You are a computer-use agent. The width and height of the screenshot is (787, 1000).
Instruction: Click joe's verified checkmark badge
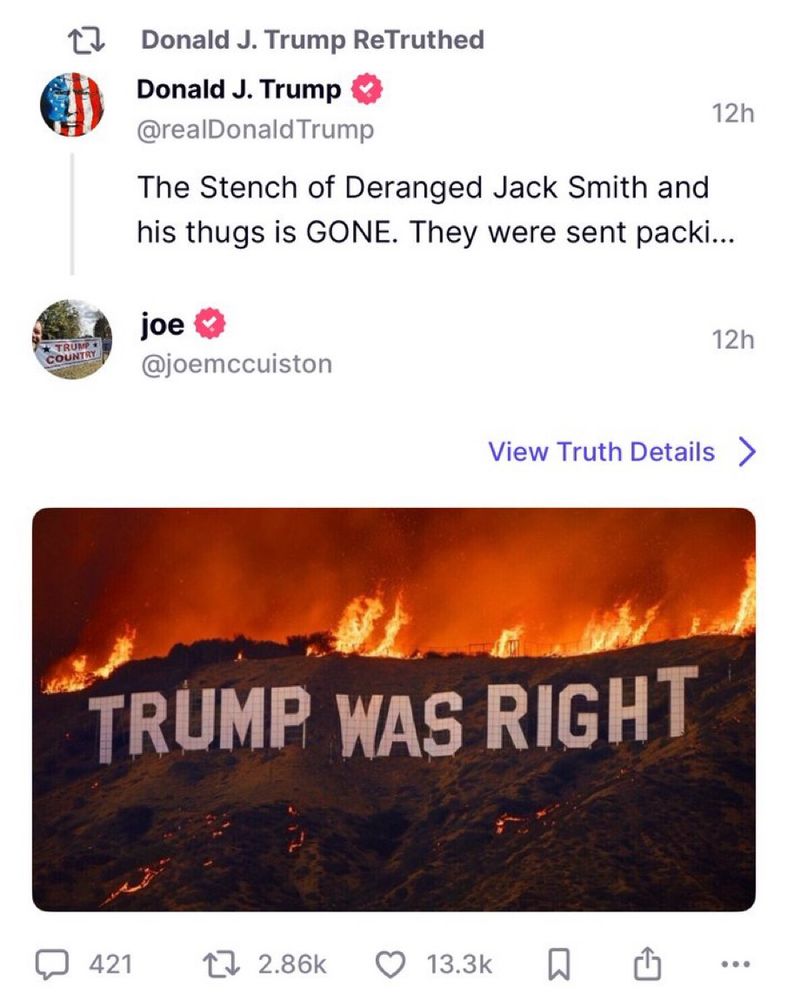(x=207, y=324)
